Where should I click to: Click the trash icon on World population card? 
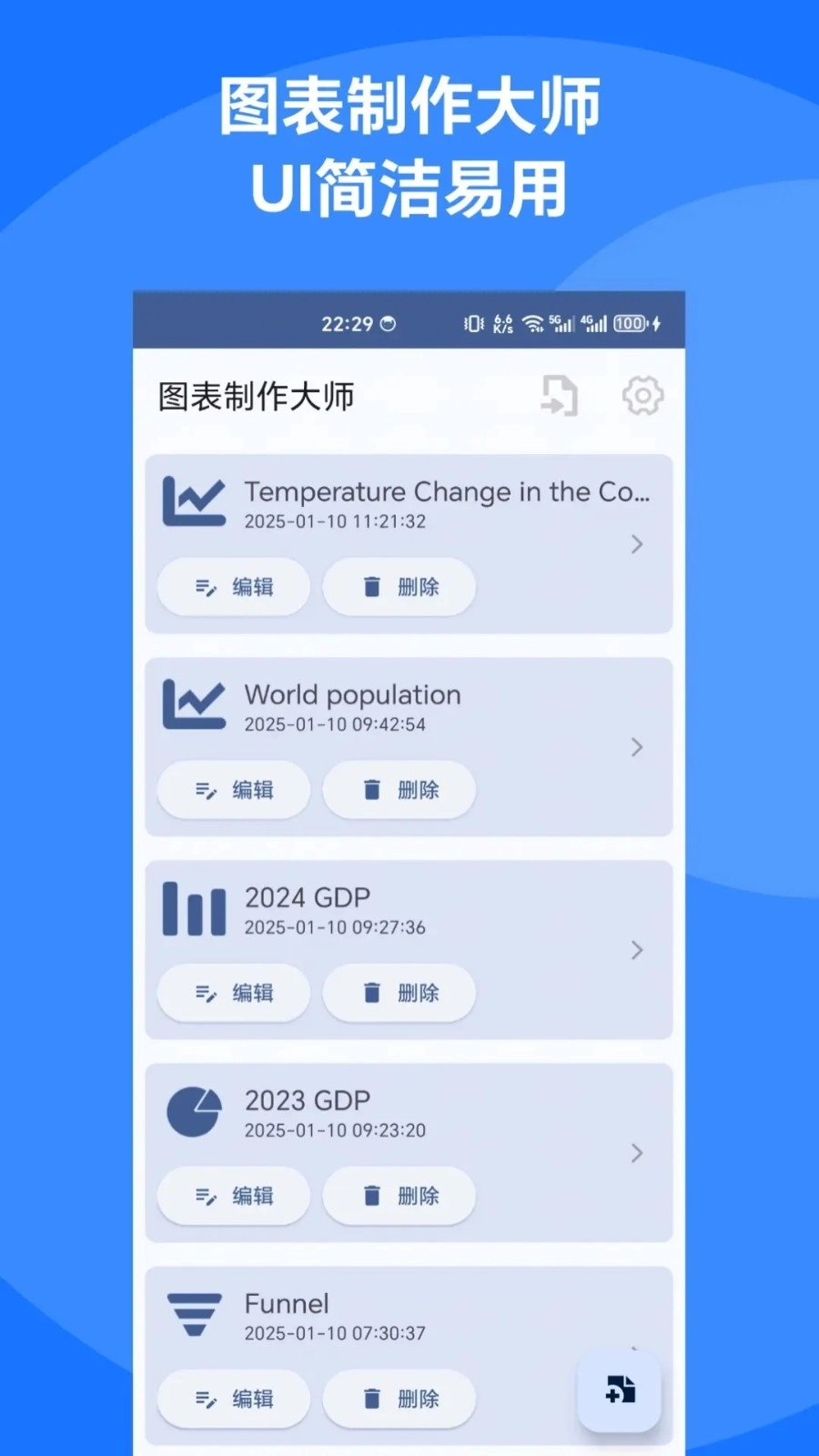coord(373,790)
